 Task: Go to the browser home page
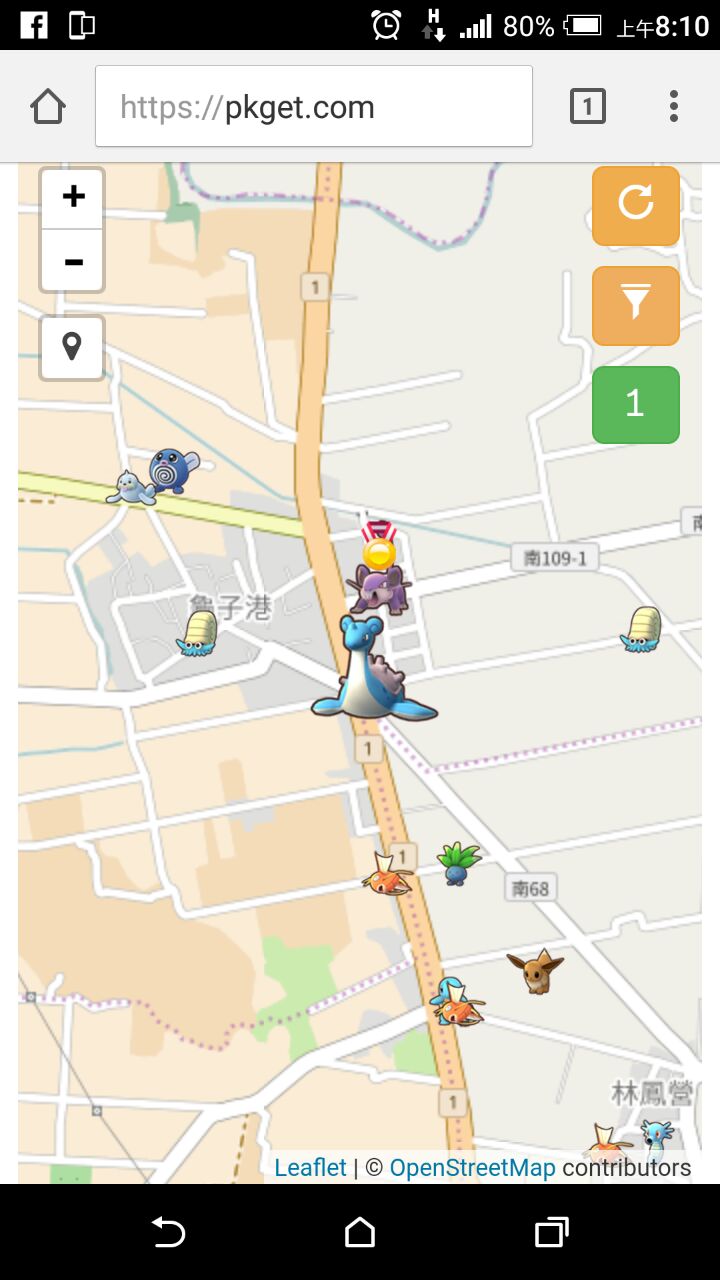click(x=48, y=106)
